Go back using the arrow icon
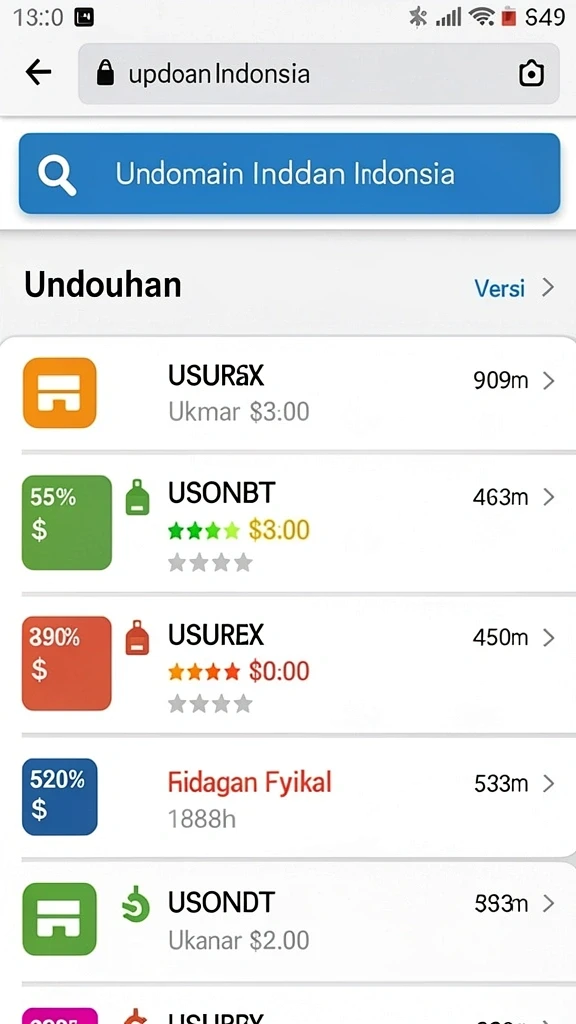 tap(38, 73)
